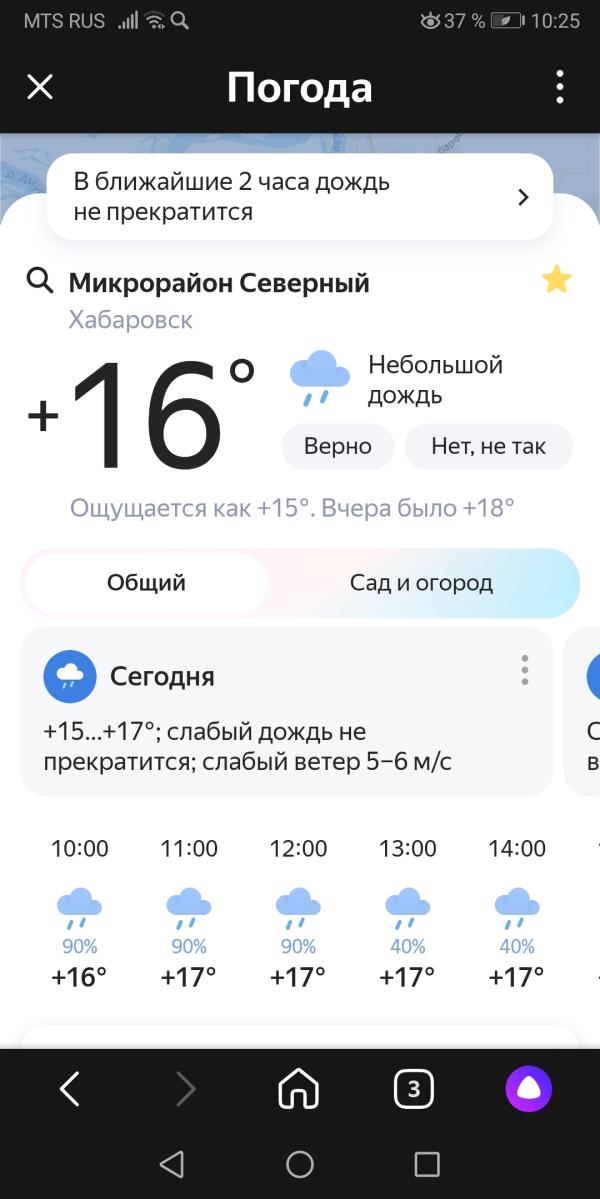Confirm weather with Верно button
This screenshot has height=1199, width=600.
[338, 447]
